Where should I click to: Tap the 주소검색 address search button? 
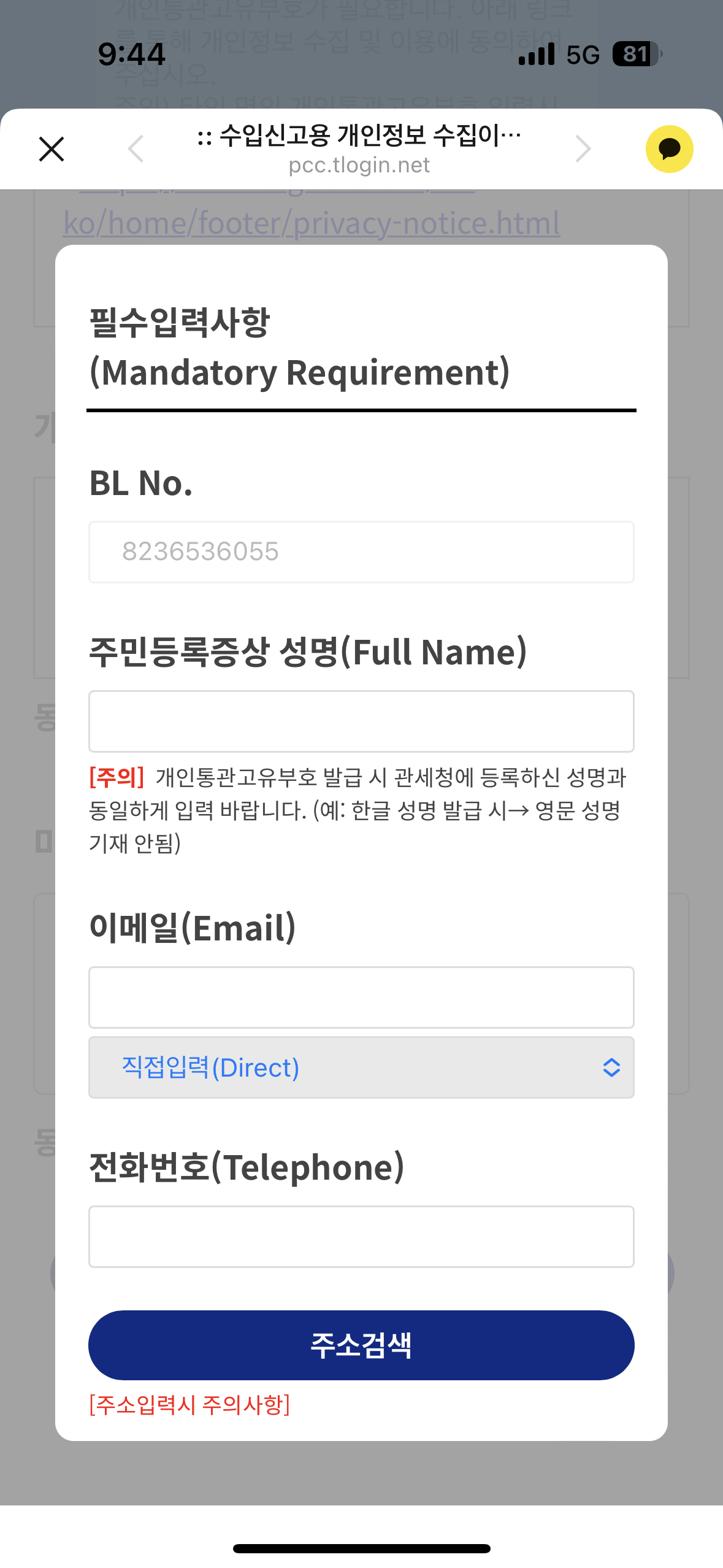coord(361,1345)
